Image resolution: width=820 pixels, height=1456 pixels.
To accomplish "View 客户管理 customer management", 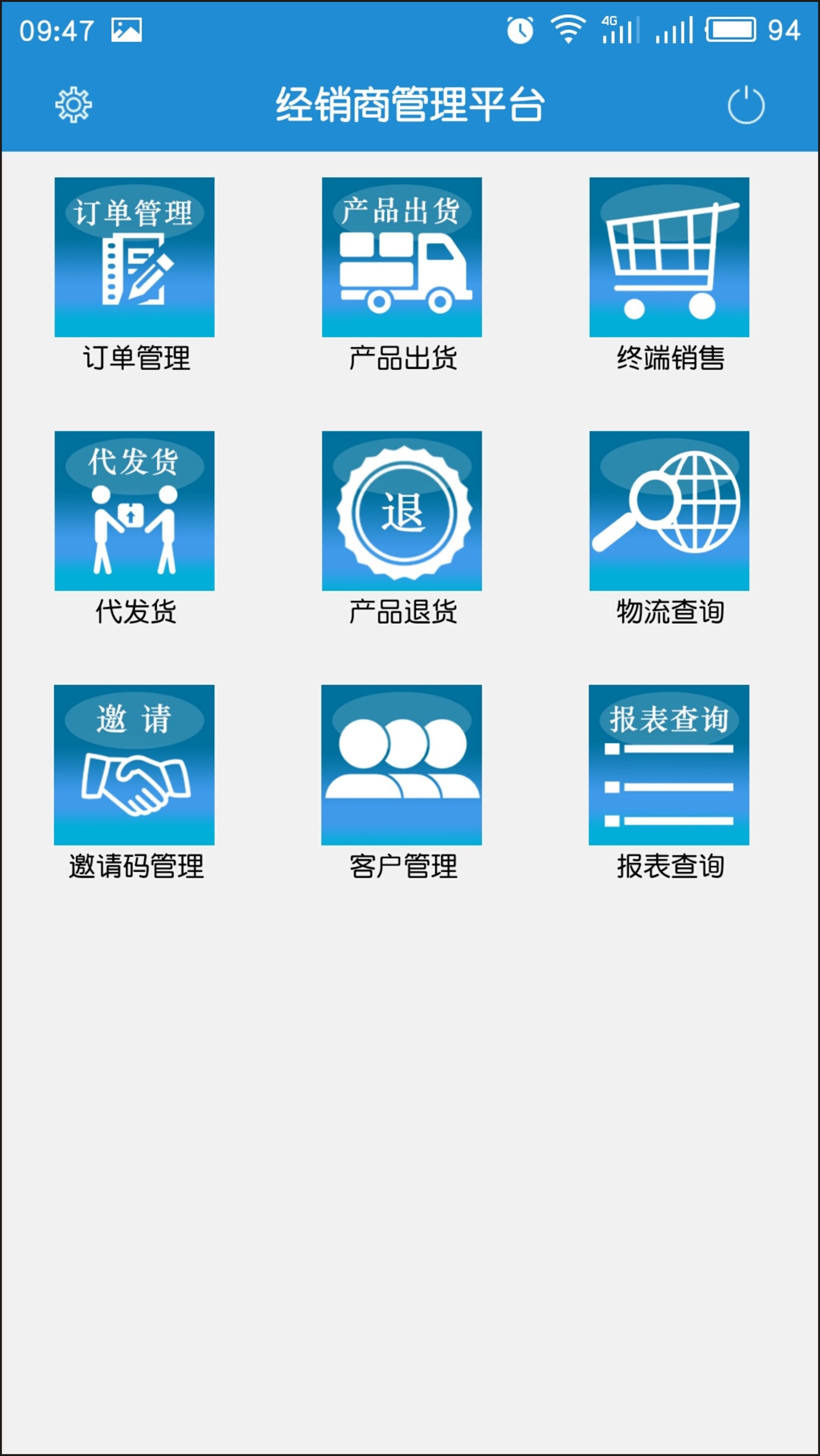I will click(401, 765).
